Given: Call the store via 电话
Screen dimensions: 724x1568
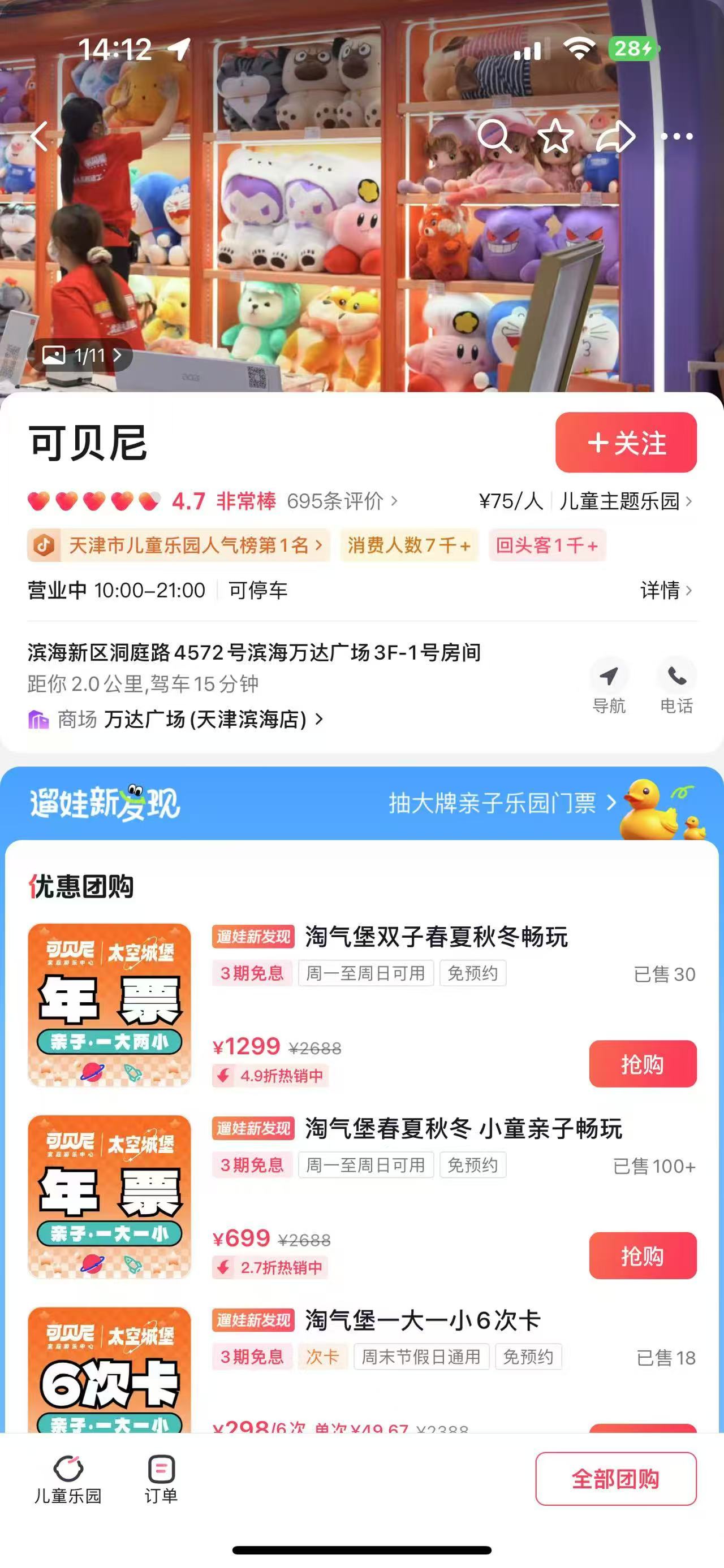Looking at the screenshot, I should 676,686.
